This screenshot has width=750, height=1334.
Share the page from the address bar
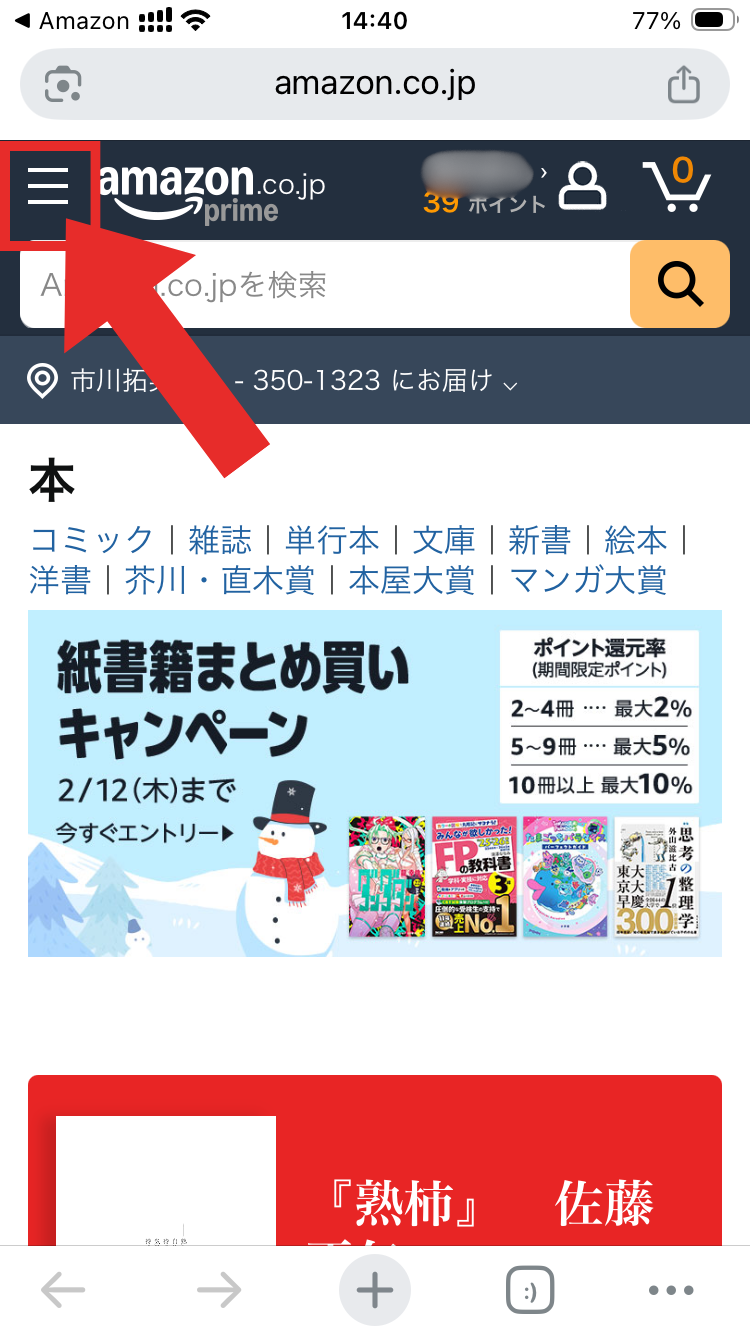coord(684,84)
